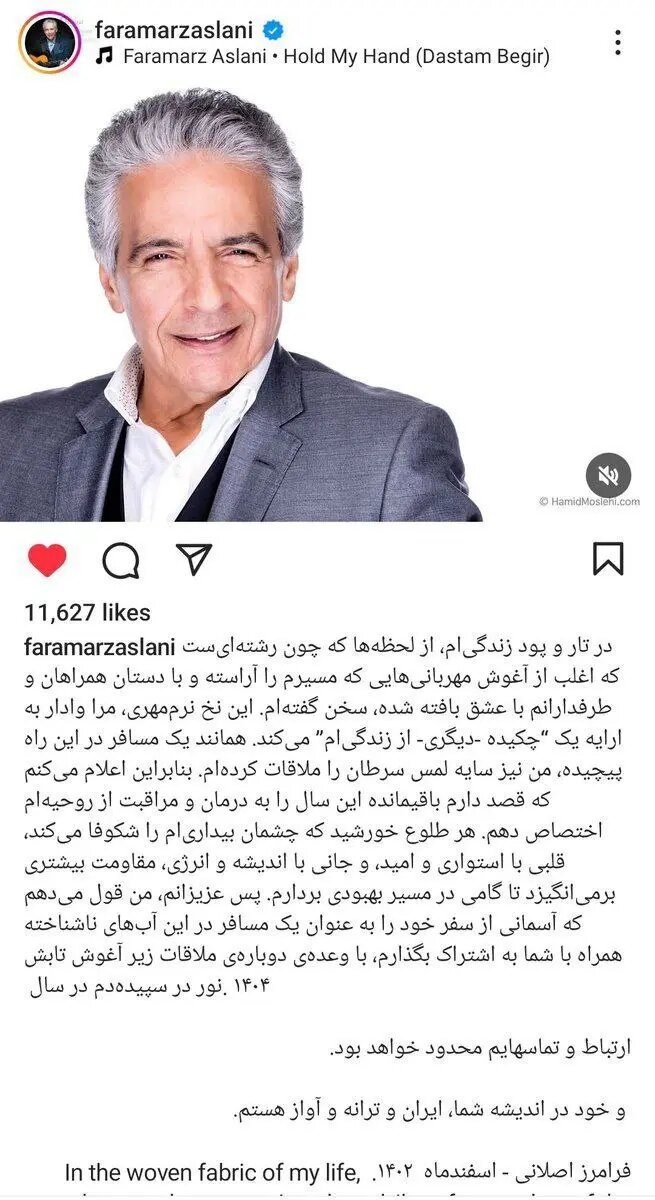Open faramarzaslani's profile picture story

tap(49, 41)
